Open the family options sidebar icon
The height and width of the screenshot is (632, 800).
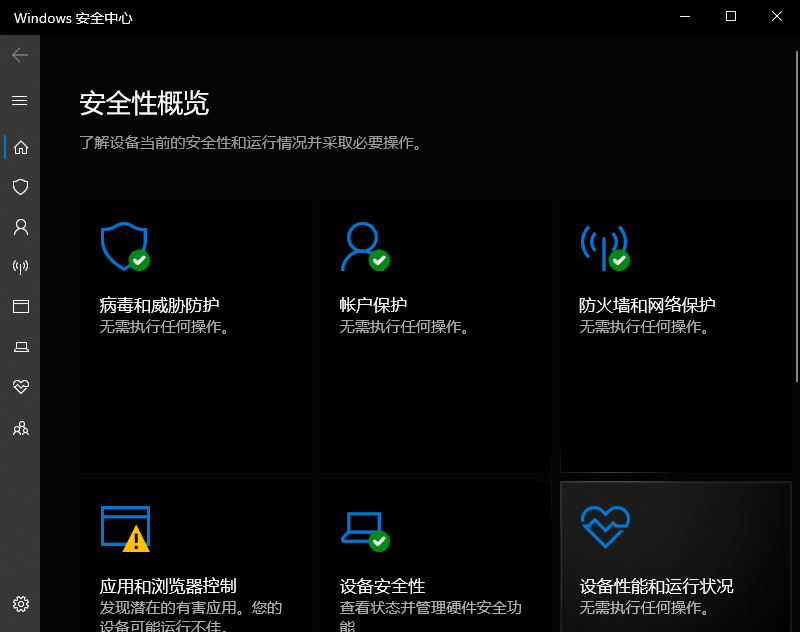pyautogui.click(x=20, y=428)
